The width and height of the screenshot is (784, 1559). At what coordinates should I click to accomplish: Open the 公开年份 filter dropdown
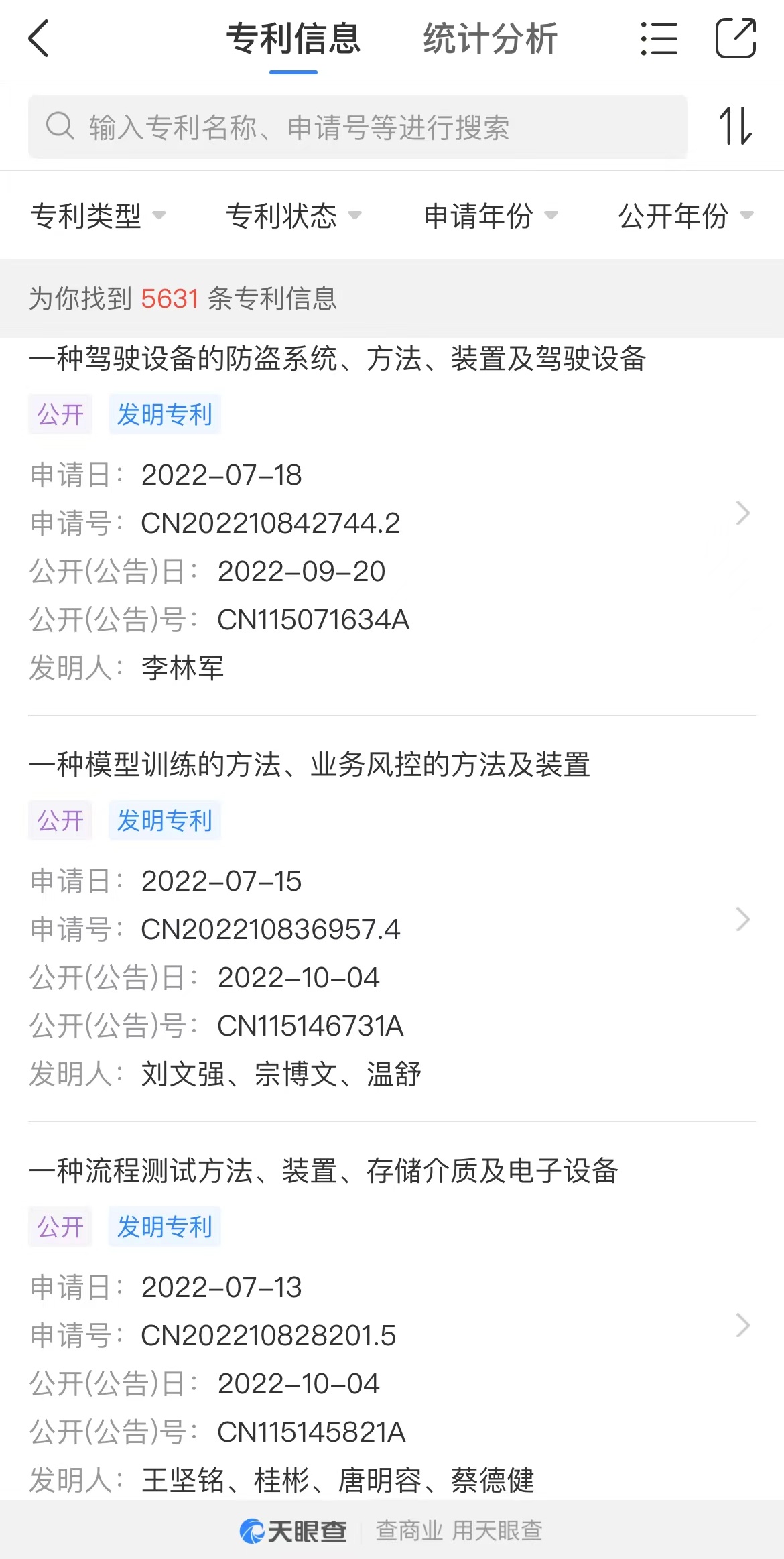pyautogui.click(x=685, y=216)
